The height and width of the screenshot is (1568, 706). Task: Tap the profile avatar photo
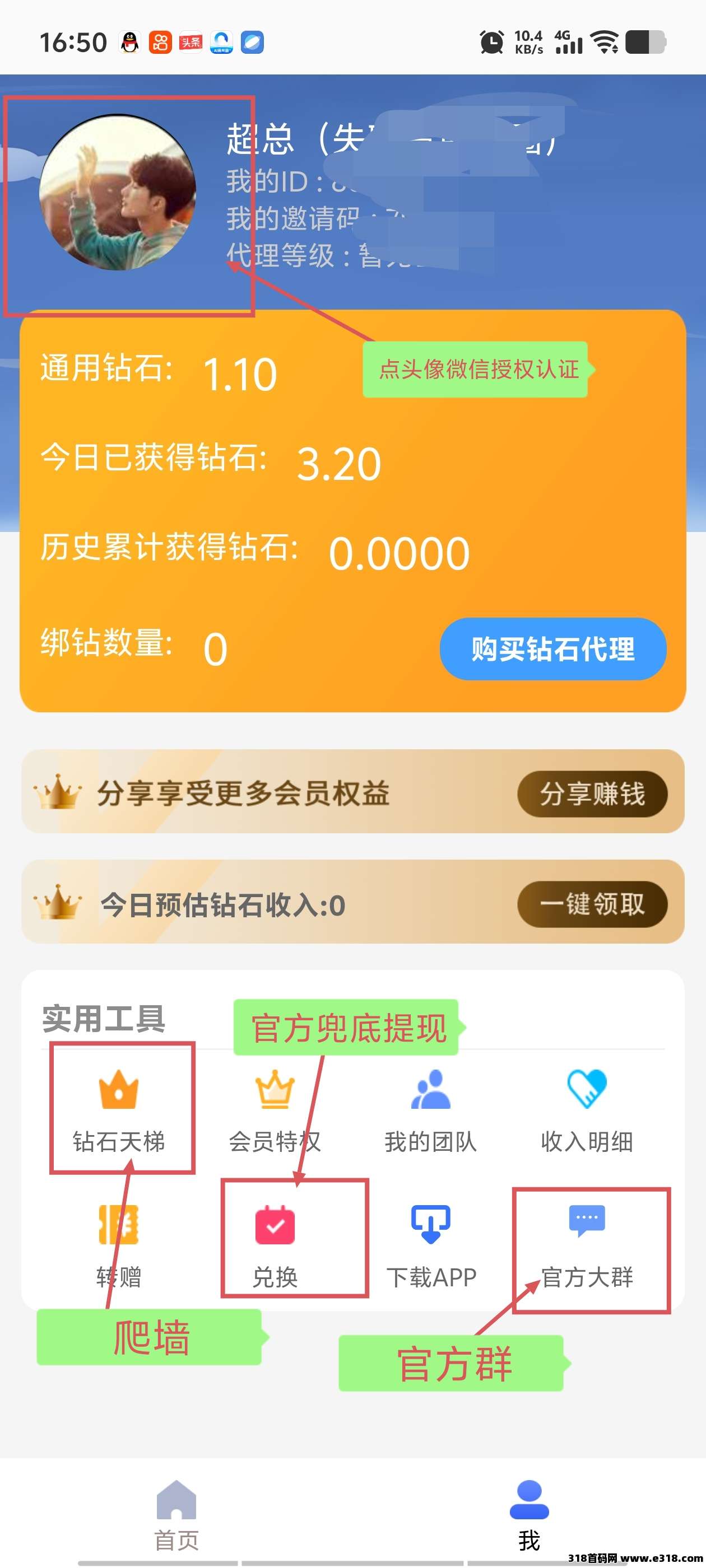click(118, 192)
